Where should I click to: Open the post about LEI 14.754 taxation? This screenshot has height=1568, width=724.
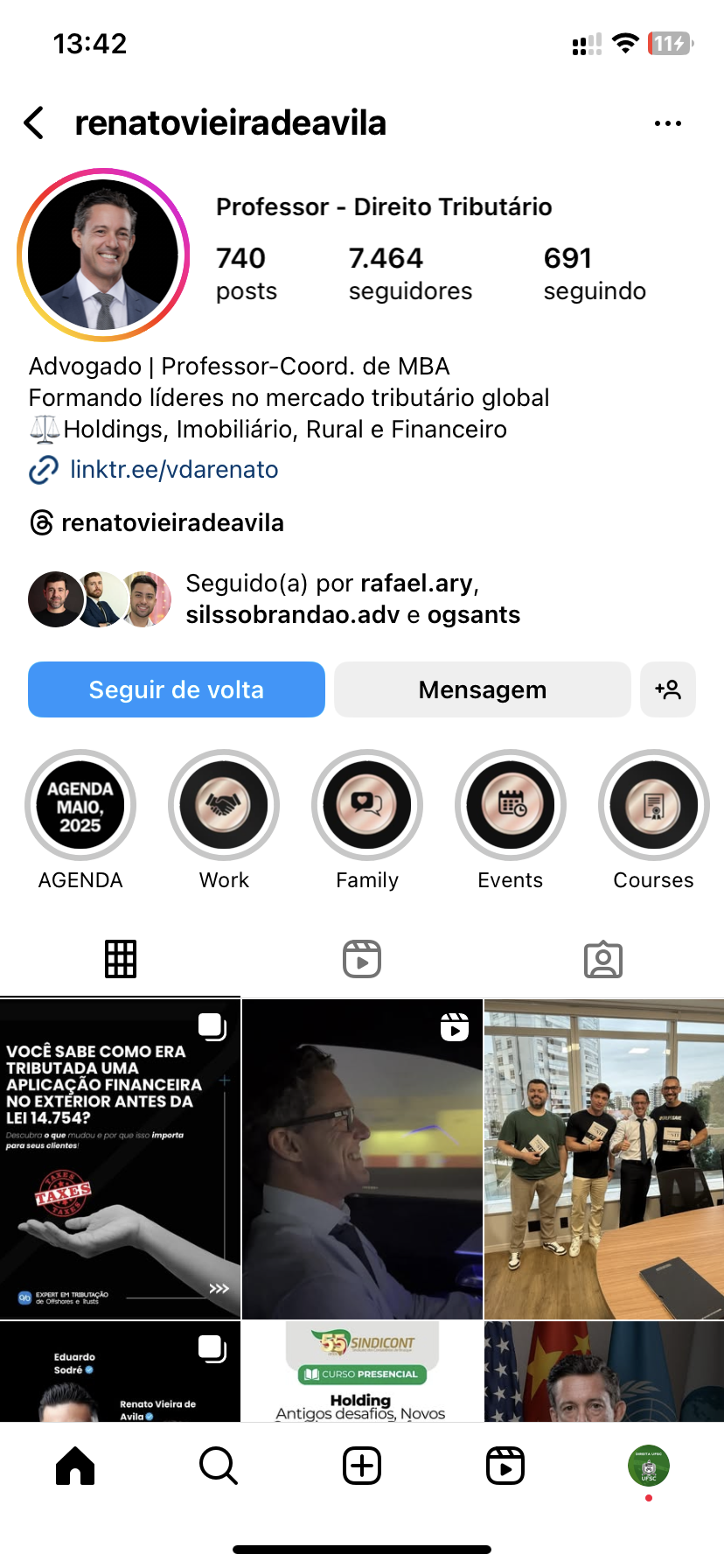(x=120, y=1158)
